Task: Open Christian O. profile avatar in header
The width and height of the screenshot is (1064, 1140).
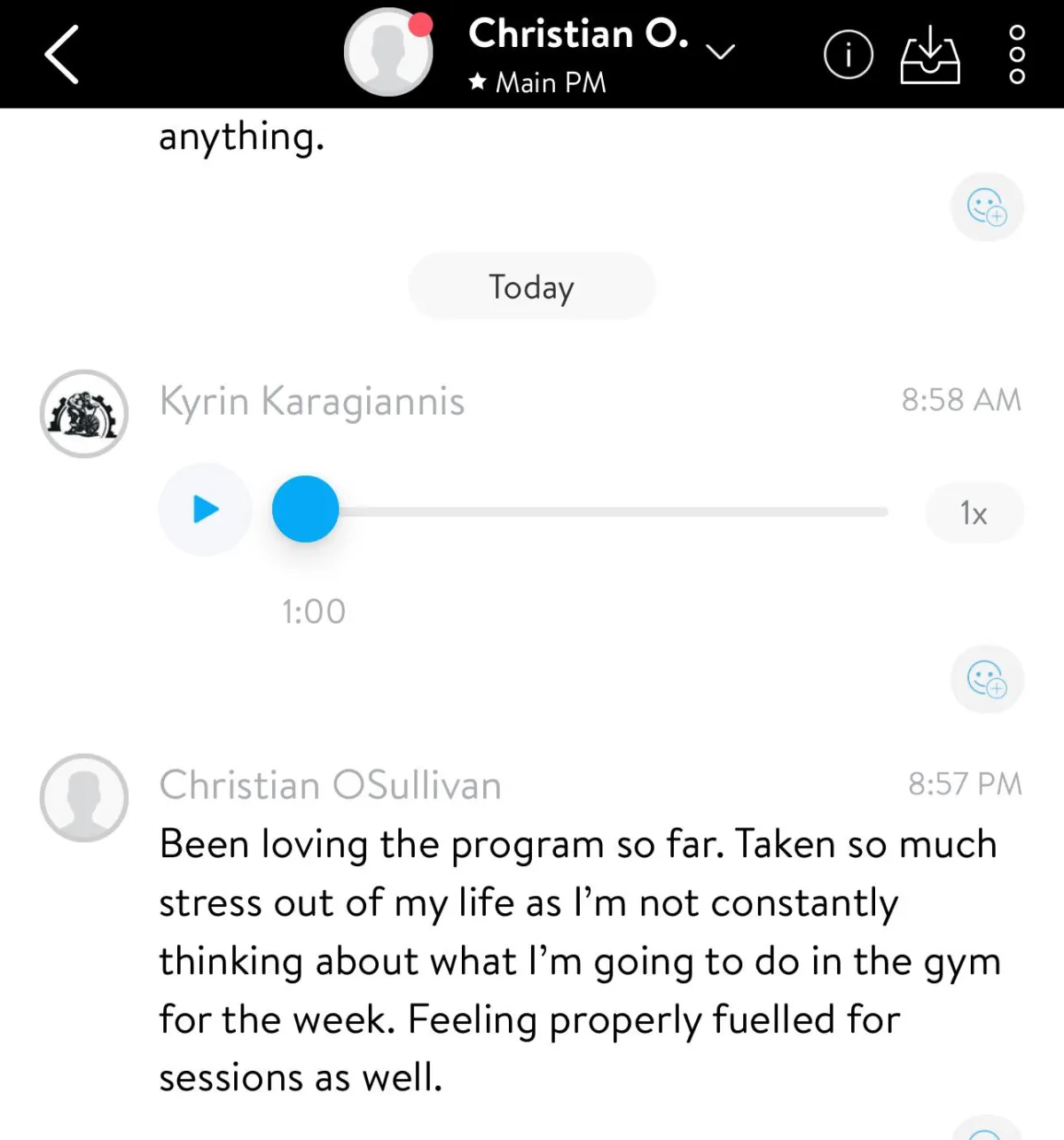Action: coord(388,53)
